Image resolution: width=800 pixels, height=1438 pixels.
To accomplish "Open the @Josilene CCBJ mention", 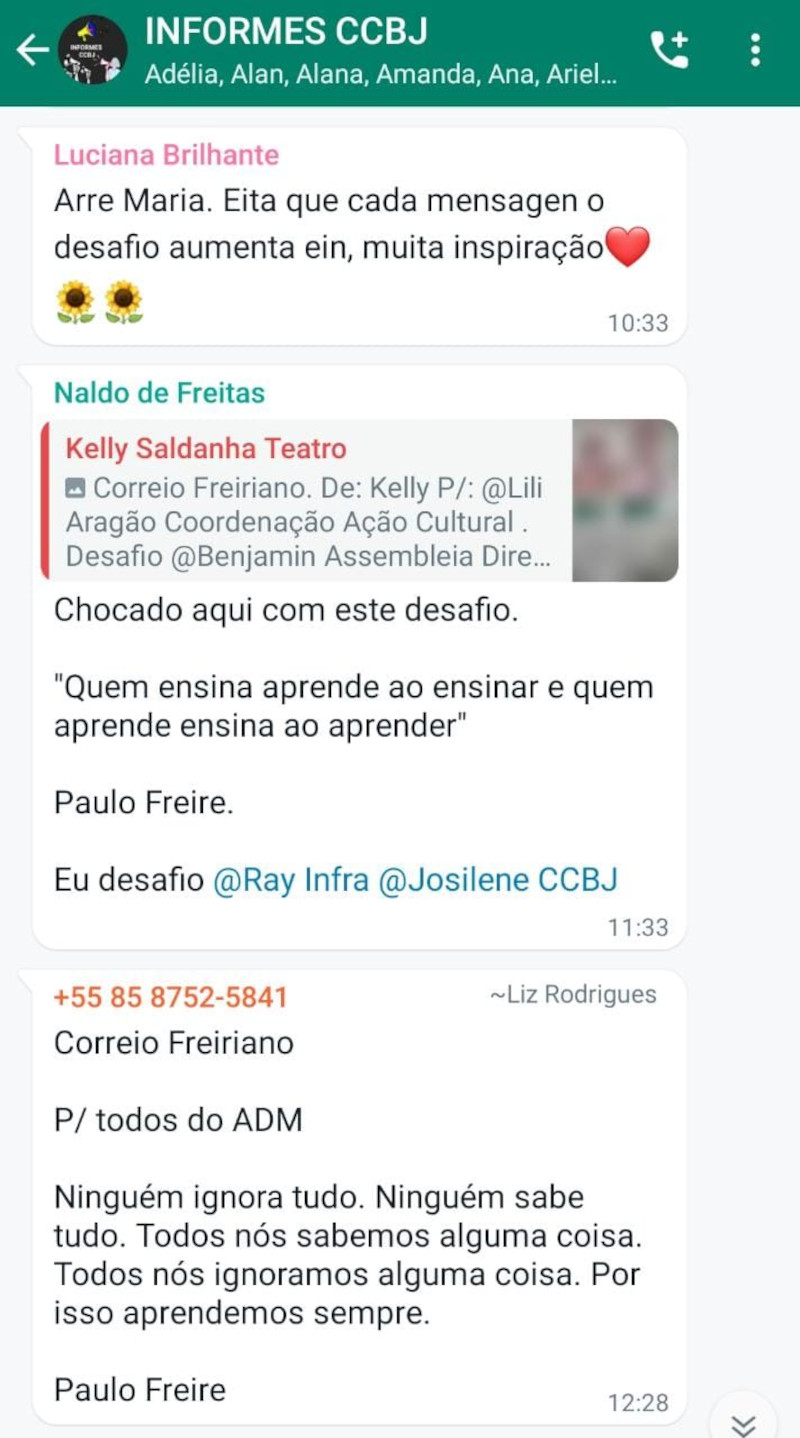I will [497, 880].
